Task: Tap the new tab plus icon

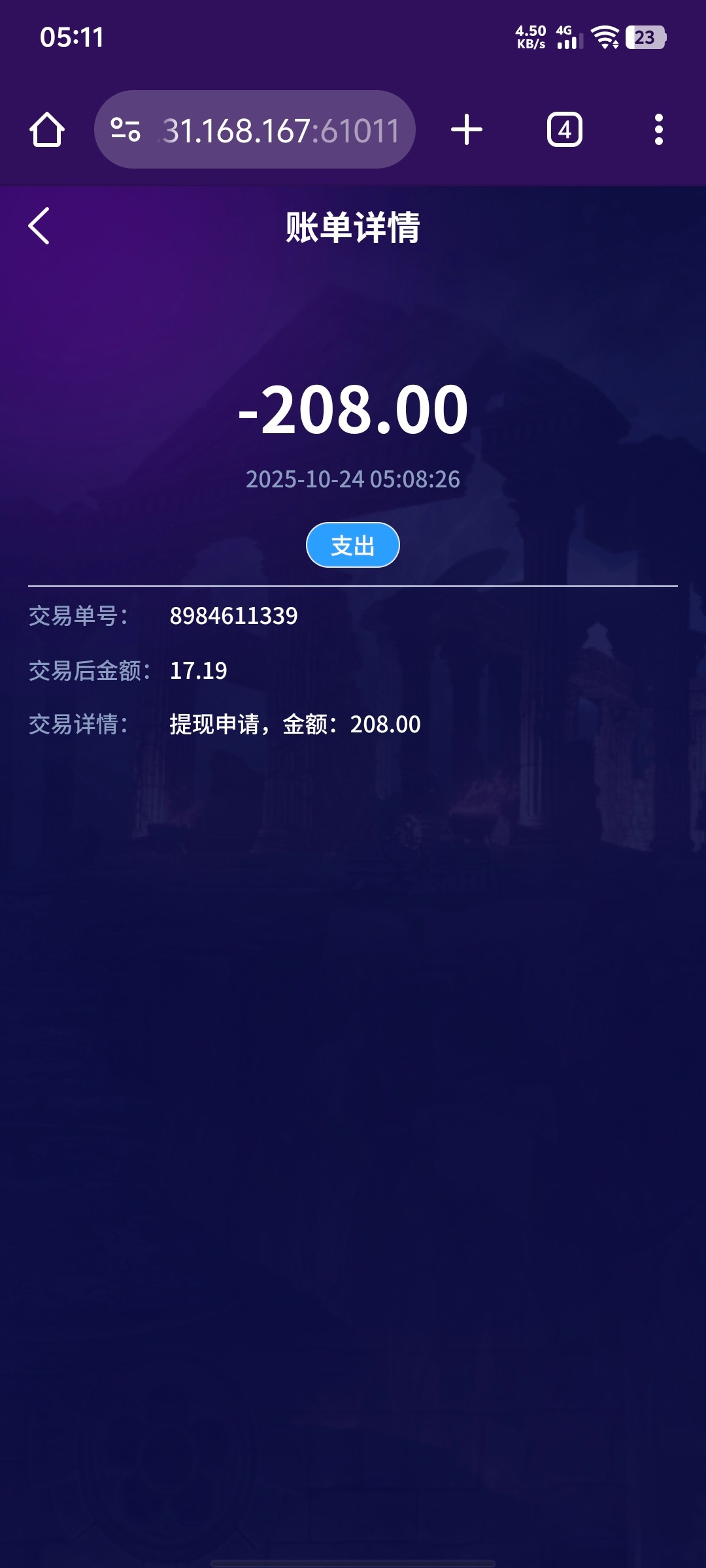Action: [x=466, y=129]
